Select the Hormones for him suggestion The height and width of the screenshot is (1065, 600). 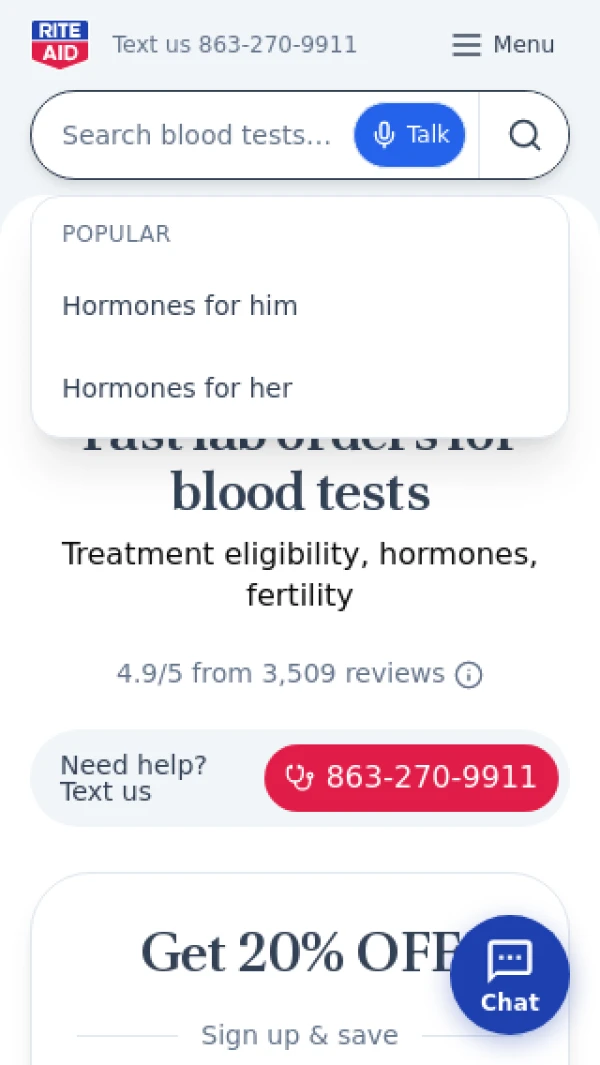point(300,306)
